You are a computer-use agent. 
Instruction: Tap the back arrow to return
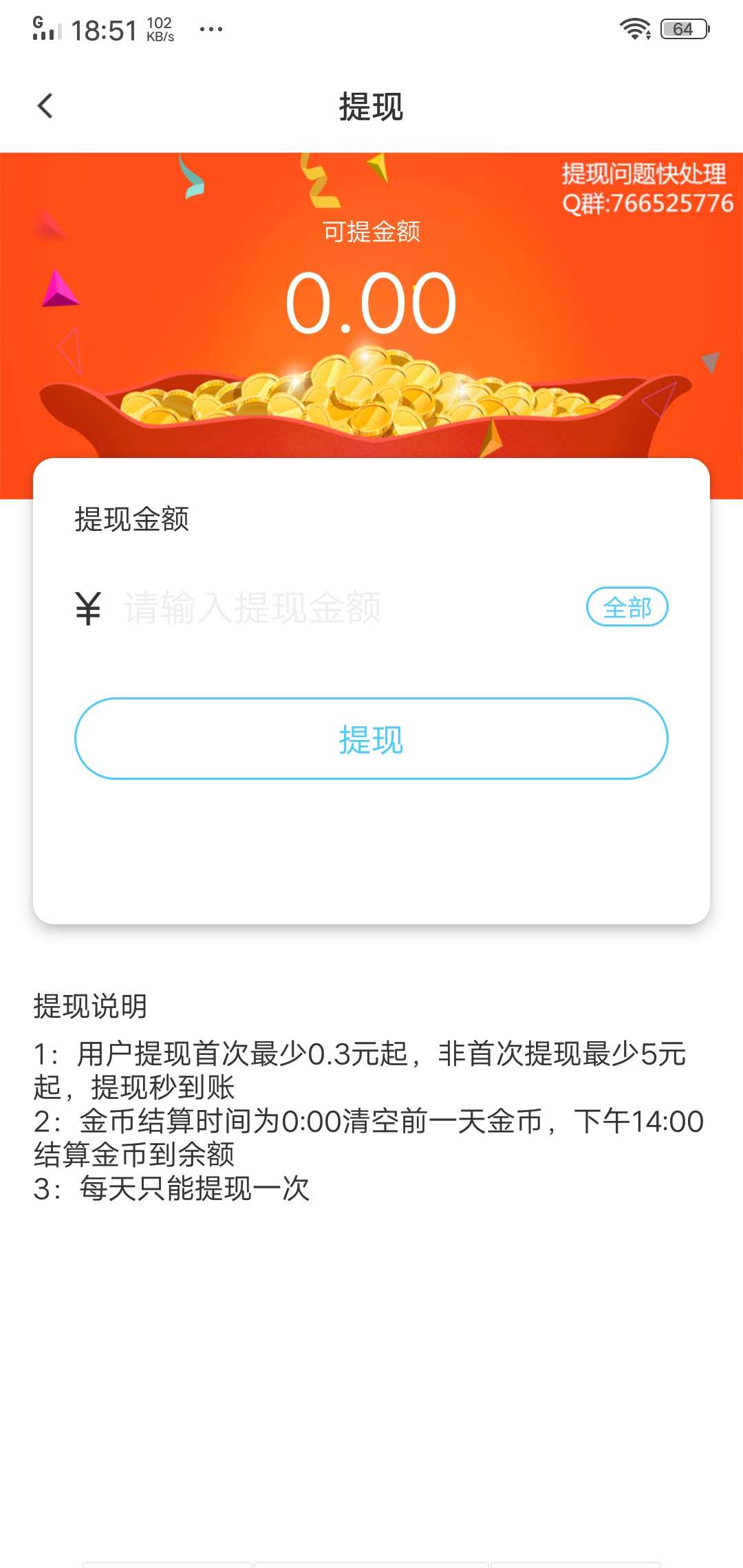(44, 107)
